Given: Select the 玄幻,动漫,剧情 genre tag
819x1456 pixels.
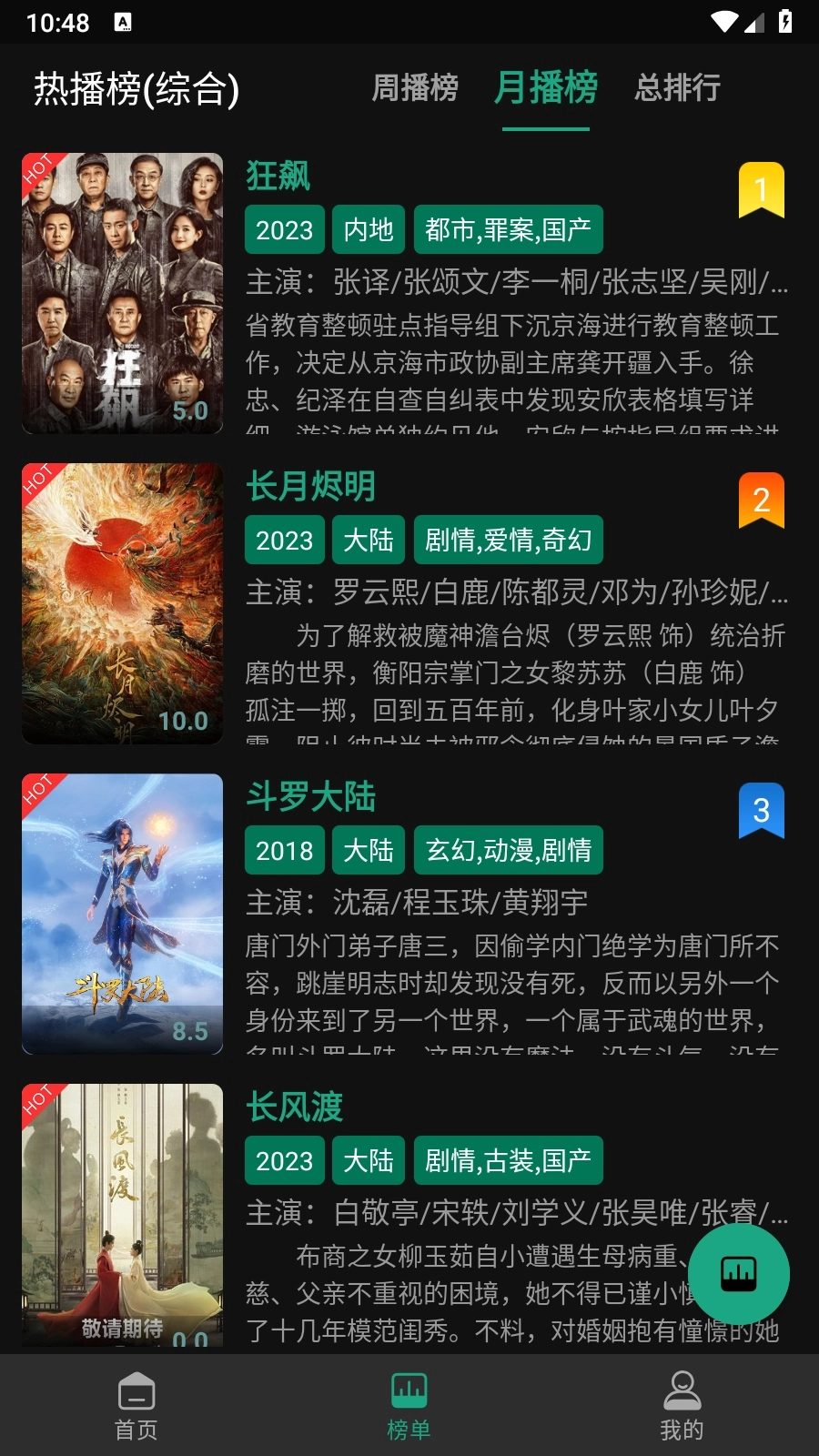Looking at the screenshot, I should point(507,850).
